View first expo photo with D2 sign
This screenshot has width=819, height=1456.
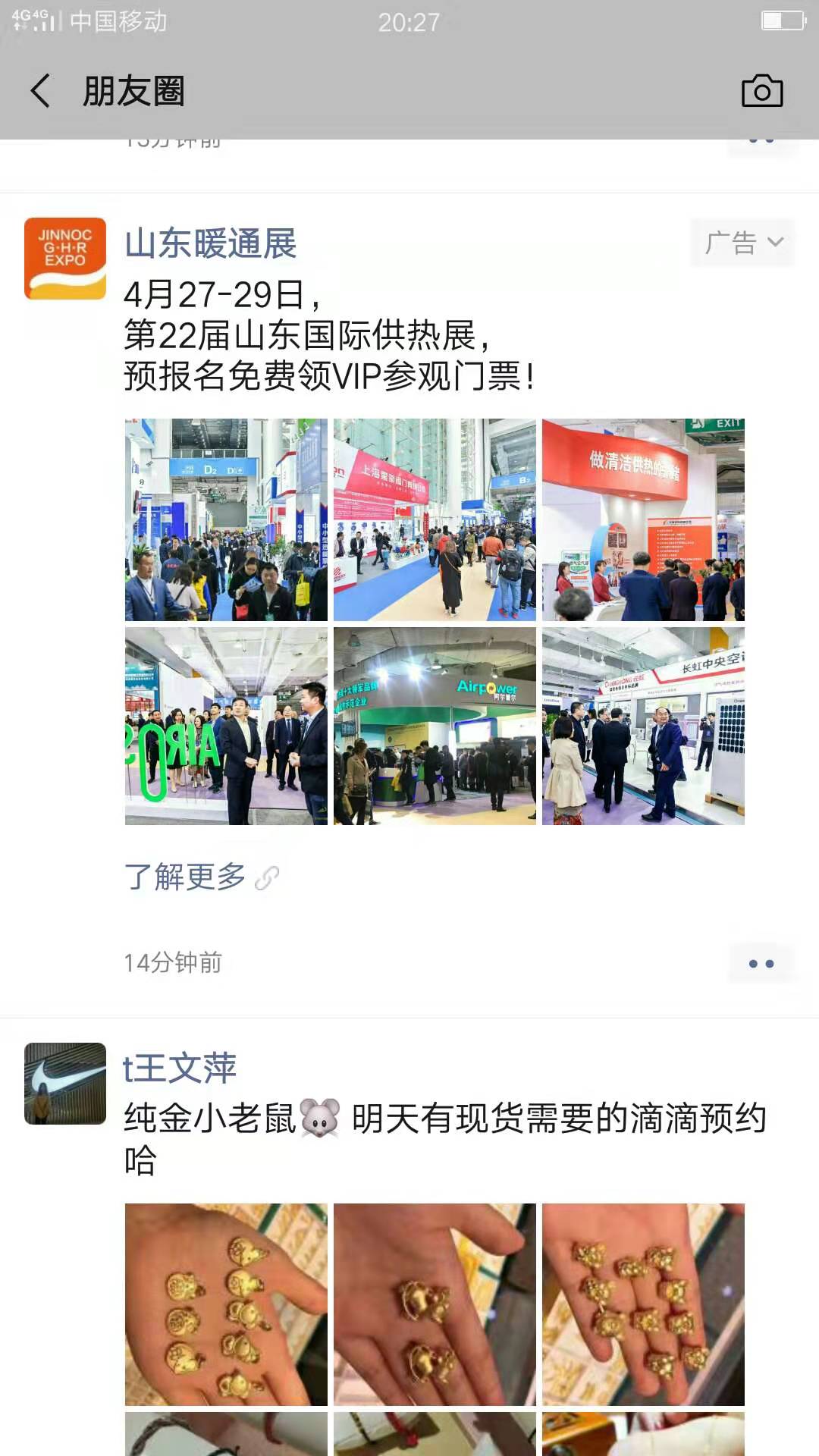226,519
